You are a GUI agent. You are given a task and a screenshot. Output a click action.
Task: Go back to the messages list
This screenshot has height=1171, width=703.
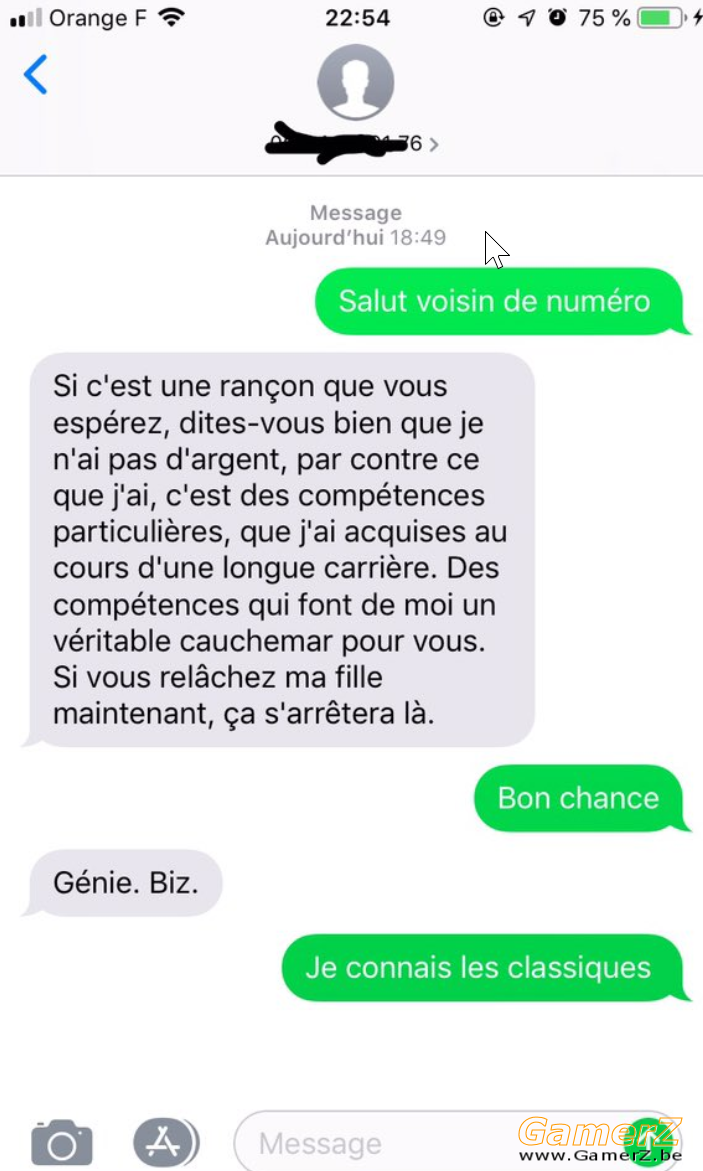(x=36, y=75)
